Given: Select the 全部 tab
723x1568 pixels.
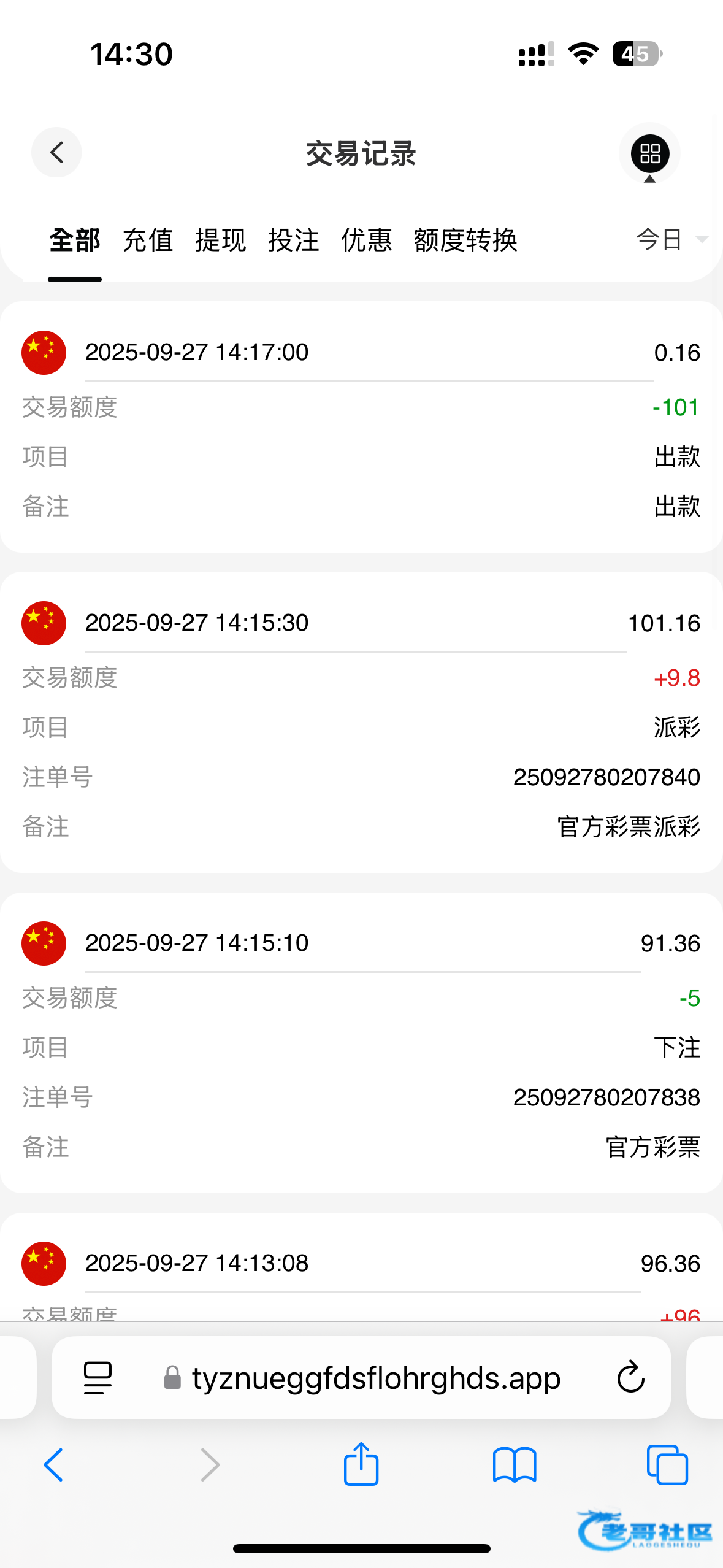Looking at the screenshot, I should (75, 240).
